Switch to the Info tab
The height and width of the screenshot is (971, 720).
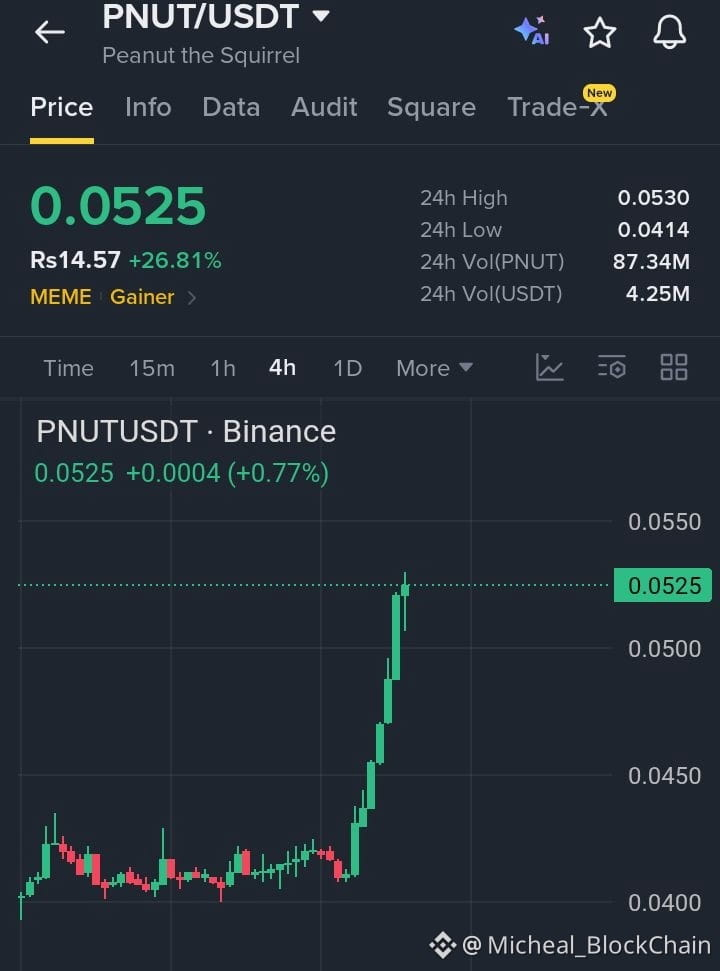[148, 107]
